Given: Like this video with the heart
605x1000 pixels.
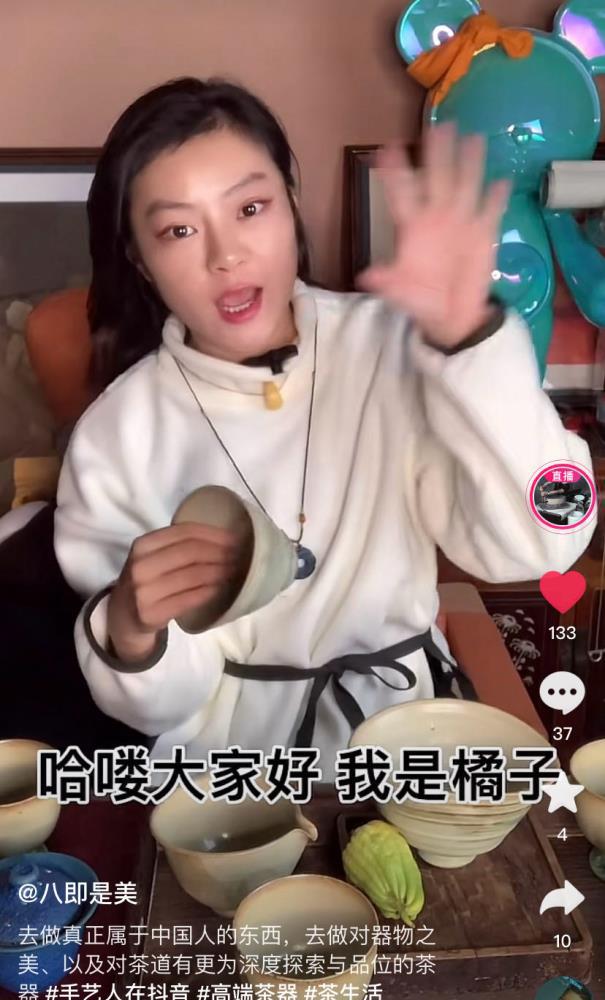Looking at the screenshot, I should (x=562, y=592).
